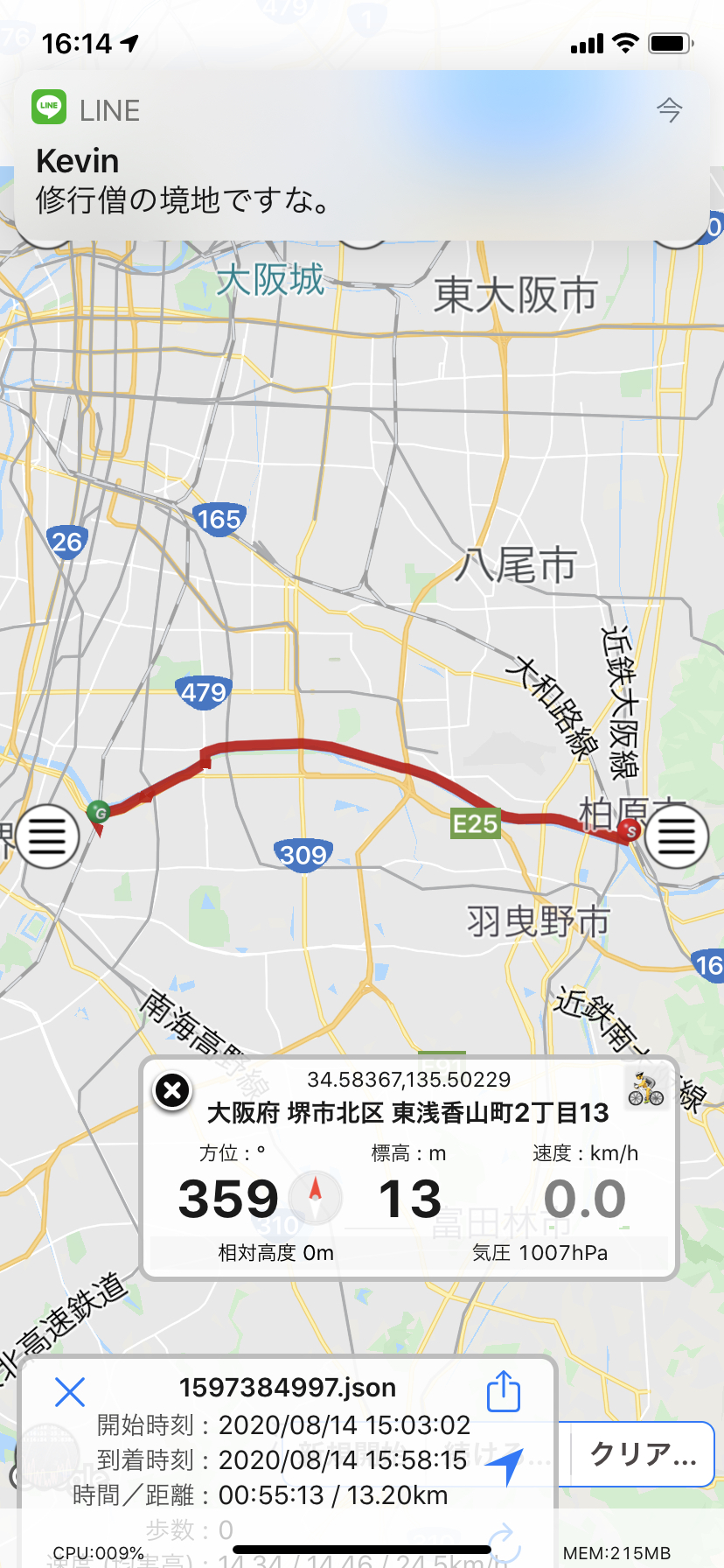Tap the compass icon beside heading 359
The width and height of the screenshot is (724, 1568).
tap(315, 1197)
